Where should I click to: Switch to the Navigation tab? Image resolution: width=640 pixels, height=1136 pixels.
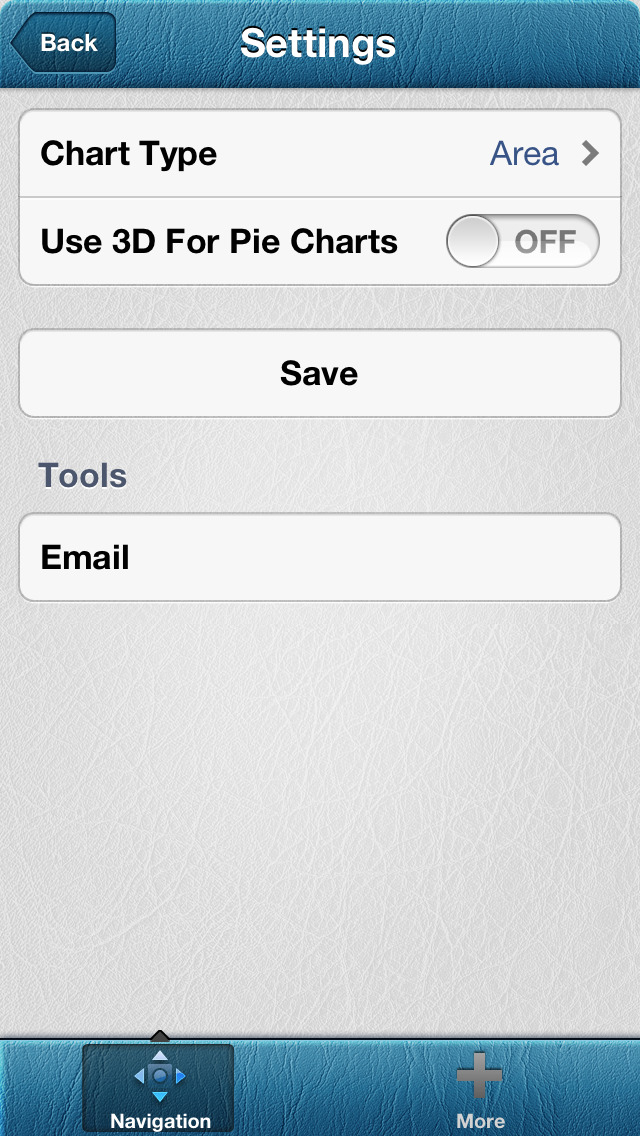tap(159, 1087)
